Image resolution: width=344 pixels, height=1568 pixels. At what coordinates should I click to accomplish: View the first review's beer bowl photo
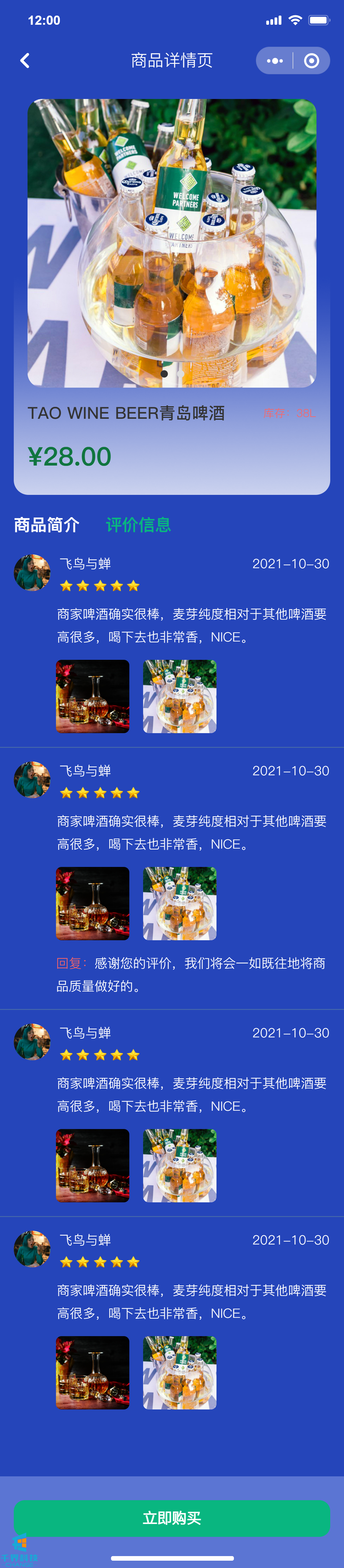coord(179,696)
